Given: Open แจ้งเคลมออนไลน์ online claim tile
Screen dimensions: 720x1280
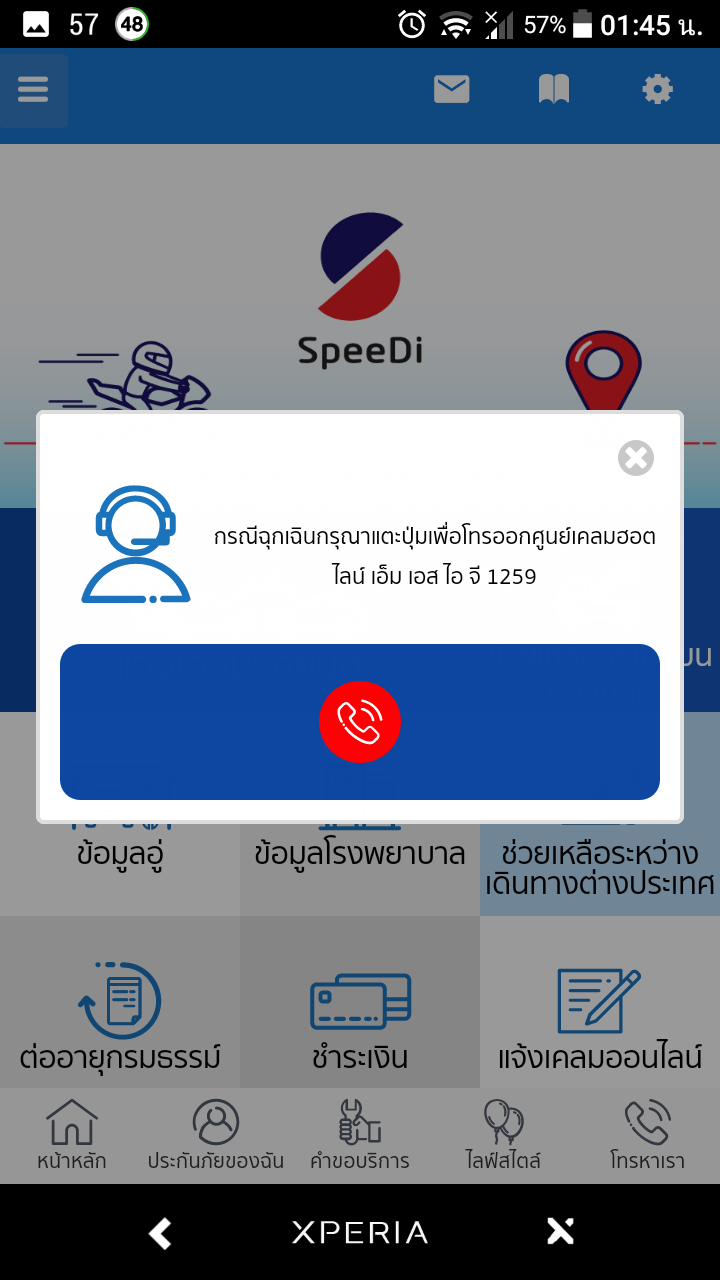Looking at the screenshot, I should pyautogui.click(x=600, y=1015).
